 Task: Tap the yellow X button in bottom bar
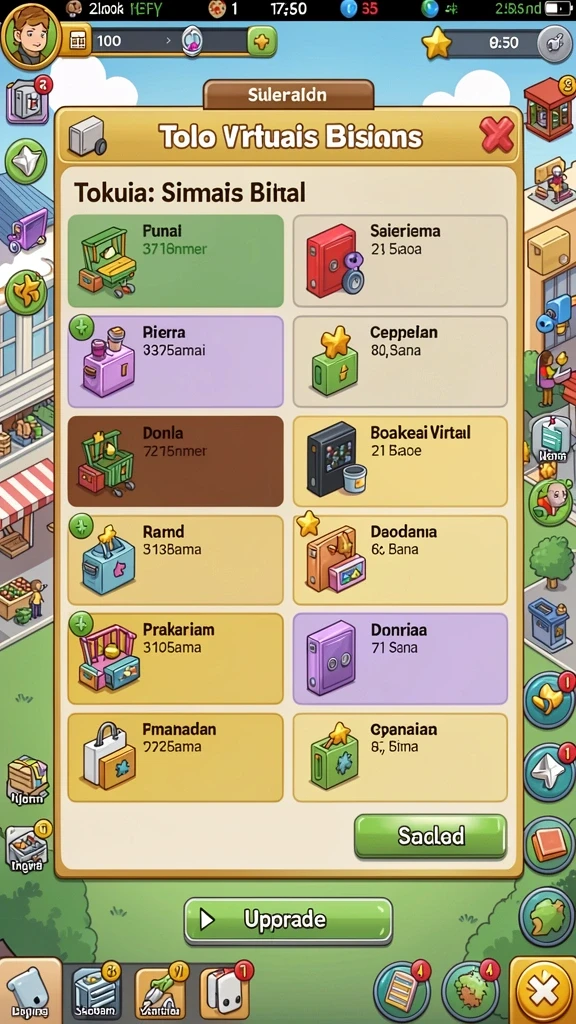pyautogui.click(x=542, y=992)
